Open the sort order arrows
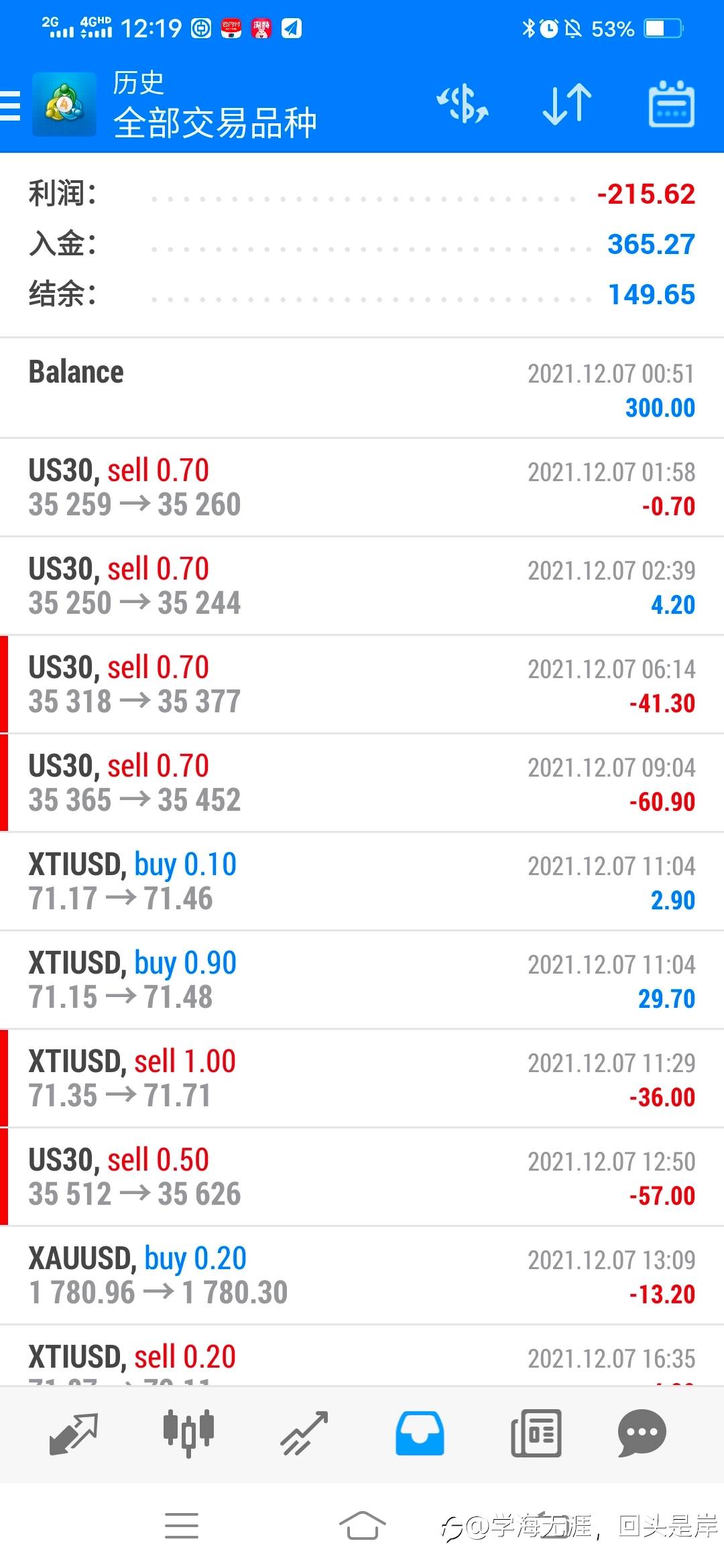 pos(567,105)
